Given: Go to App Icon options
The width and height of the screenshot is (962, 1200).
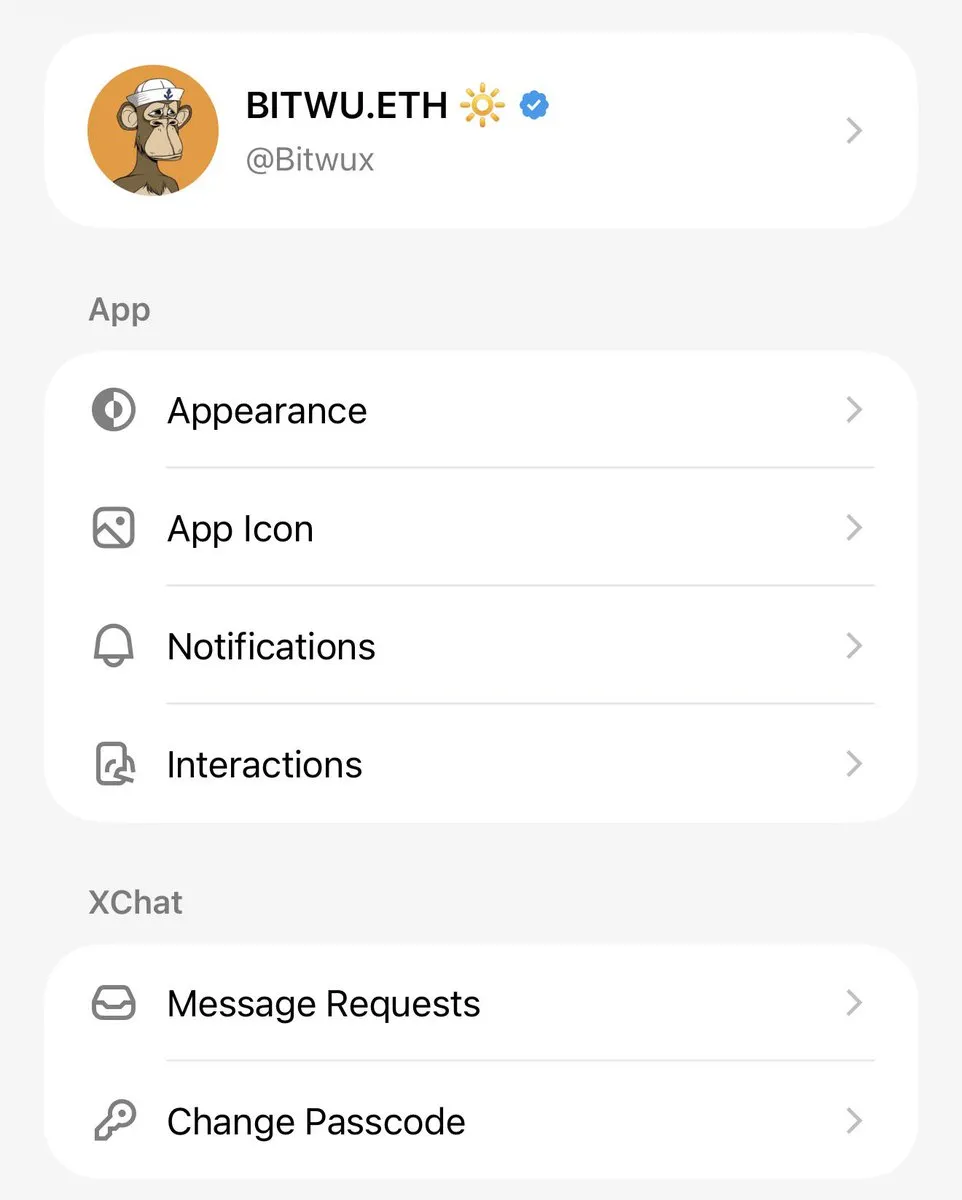Looking at the screenshot, I should [480, 529].
